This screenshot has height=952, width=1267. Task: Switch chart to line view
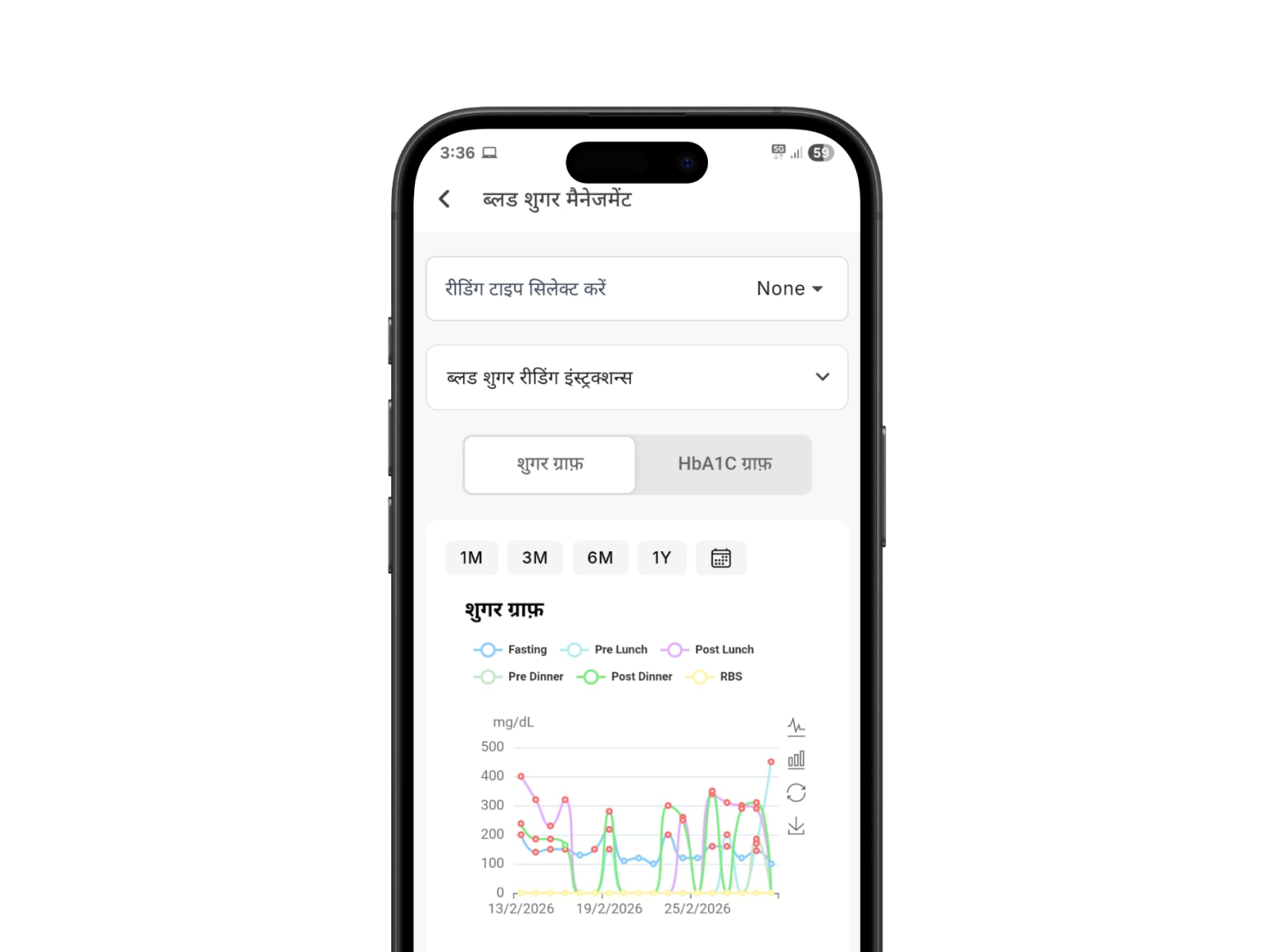[x=796, y=726]
